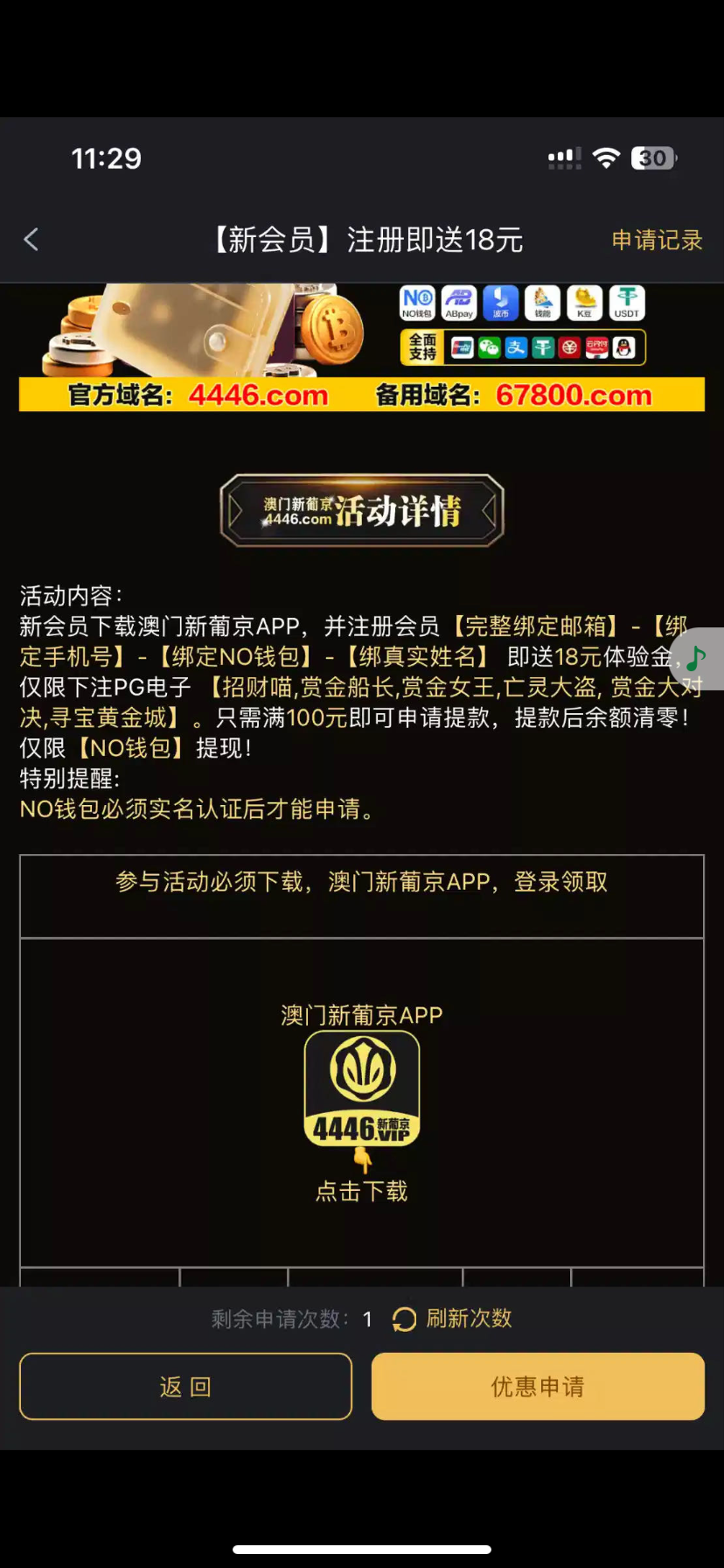This screenshot has width=724, height=1568.
Task: Refresh remaining count with 刷新次数
Action: (453, 1319)
